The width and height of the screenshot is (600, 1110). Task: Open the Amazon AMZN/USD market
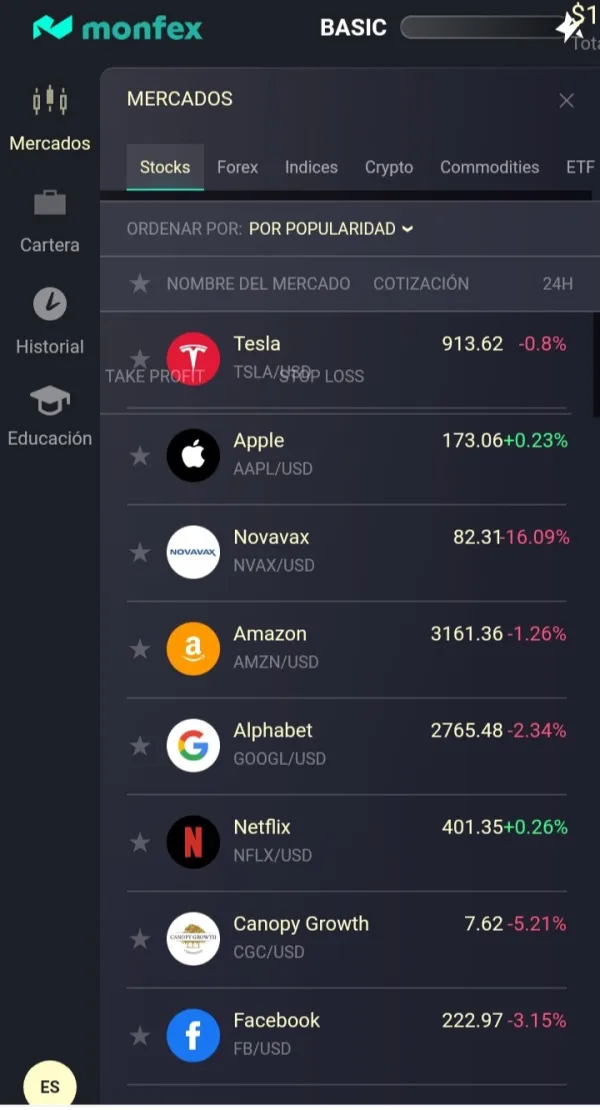pos(347,648)
